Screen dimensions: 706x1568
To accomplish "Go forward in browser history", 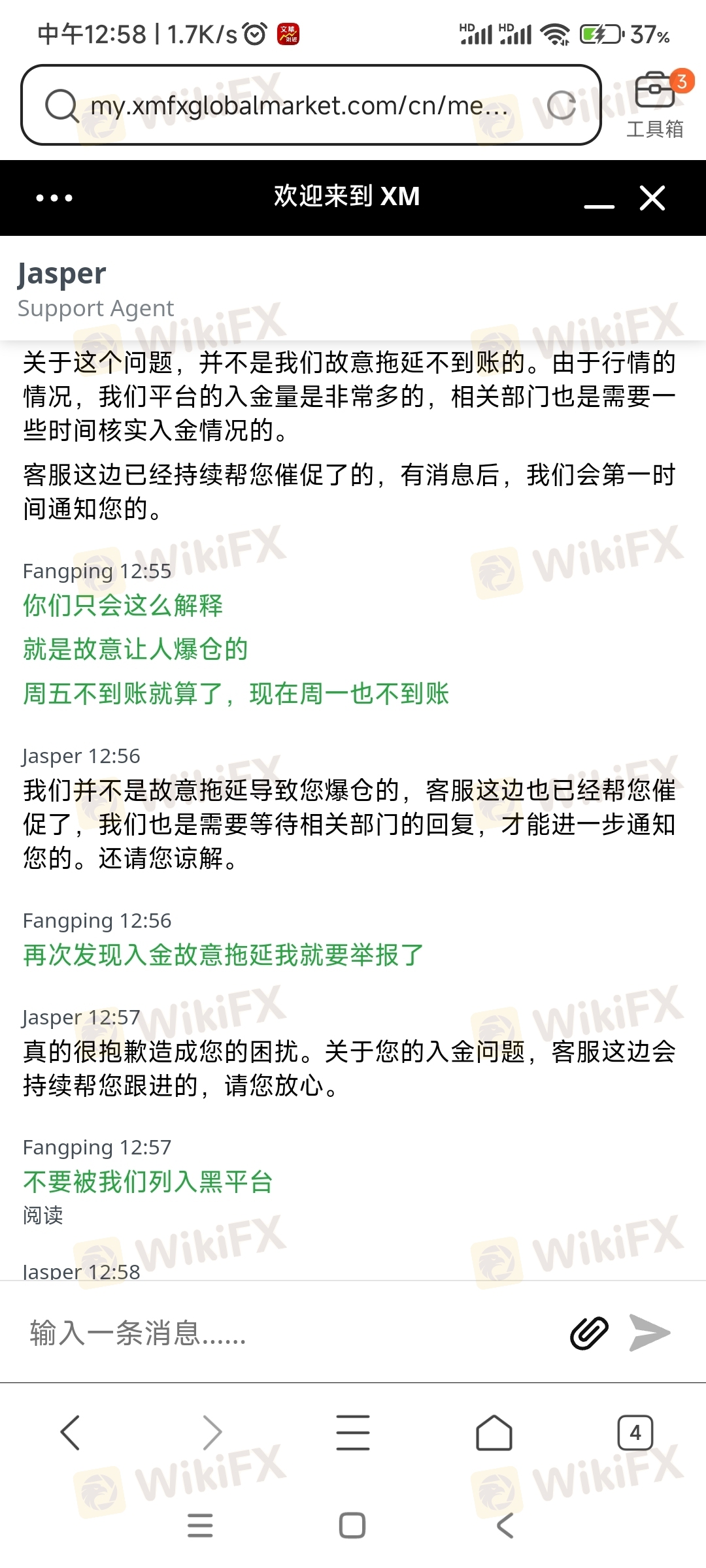I will [212, 1432].
